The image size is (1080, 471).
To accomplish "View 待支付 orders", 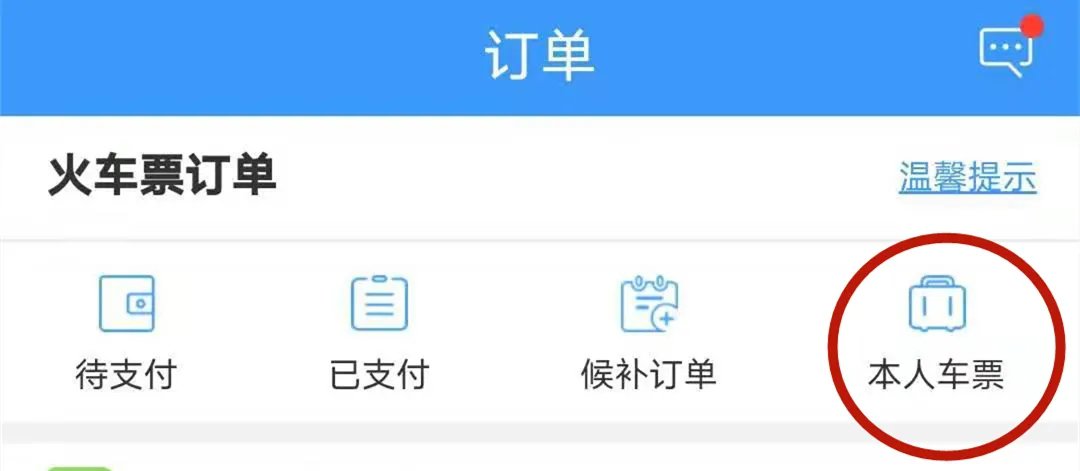I will [126, 332].
